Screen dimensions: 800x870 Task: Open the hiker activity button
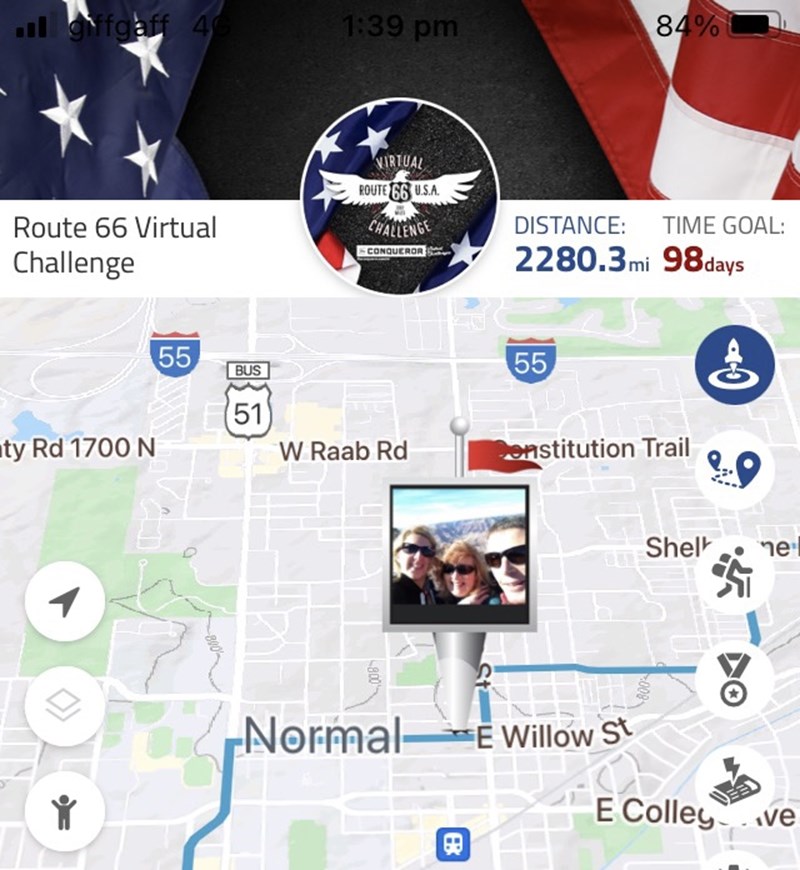[734, 574]
